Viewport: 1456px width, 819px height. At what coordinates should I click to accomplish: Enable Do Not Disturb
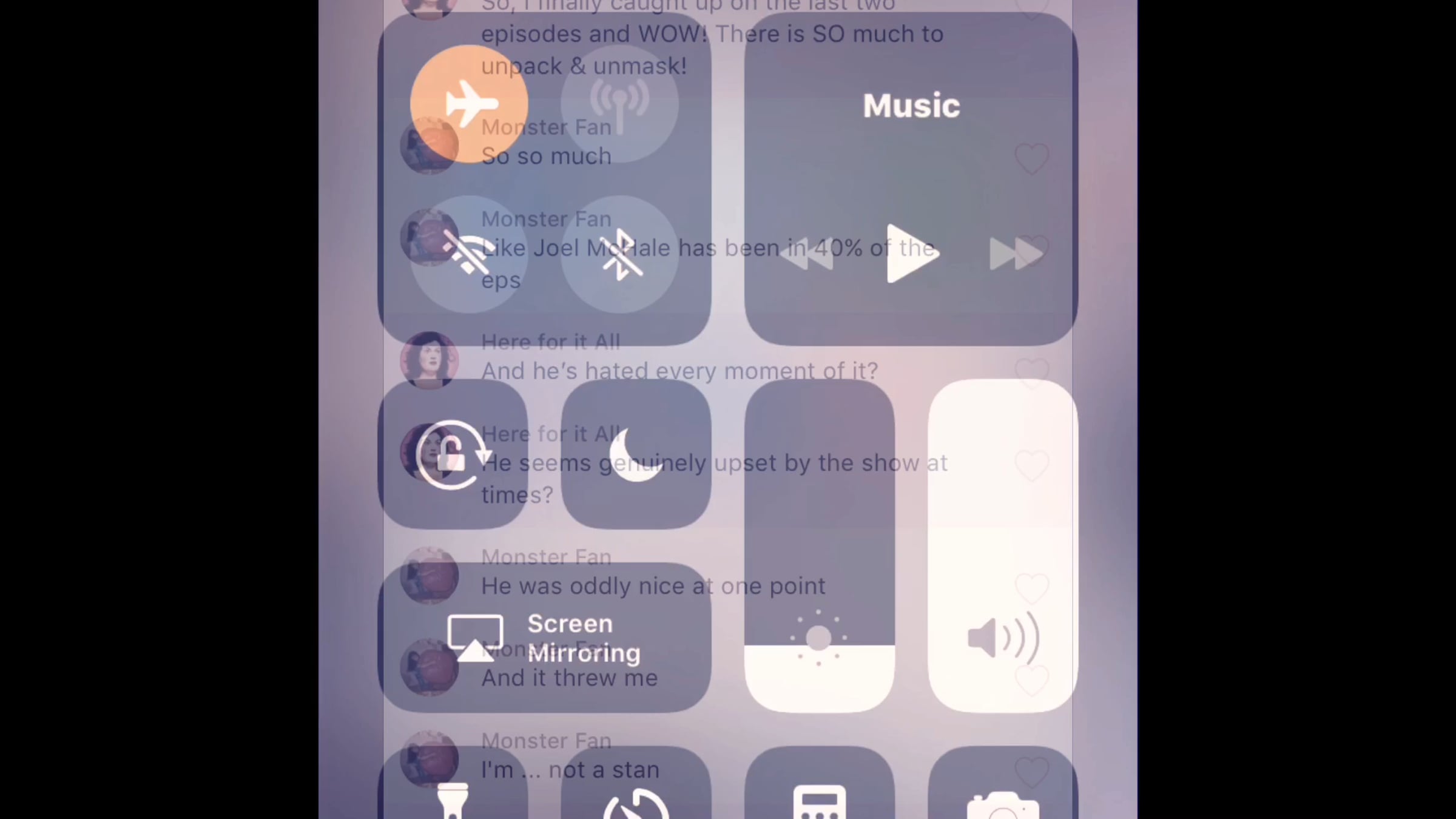click(636, 454)
